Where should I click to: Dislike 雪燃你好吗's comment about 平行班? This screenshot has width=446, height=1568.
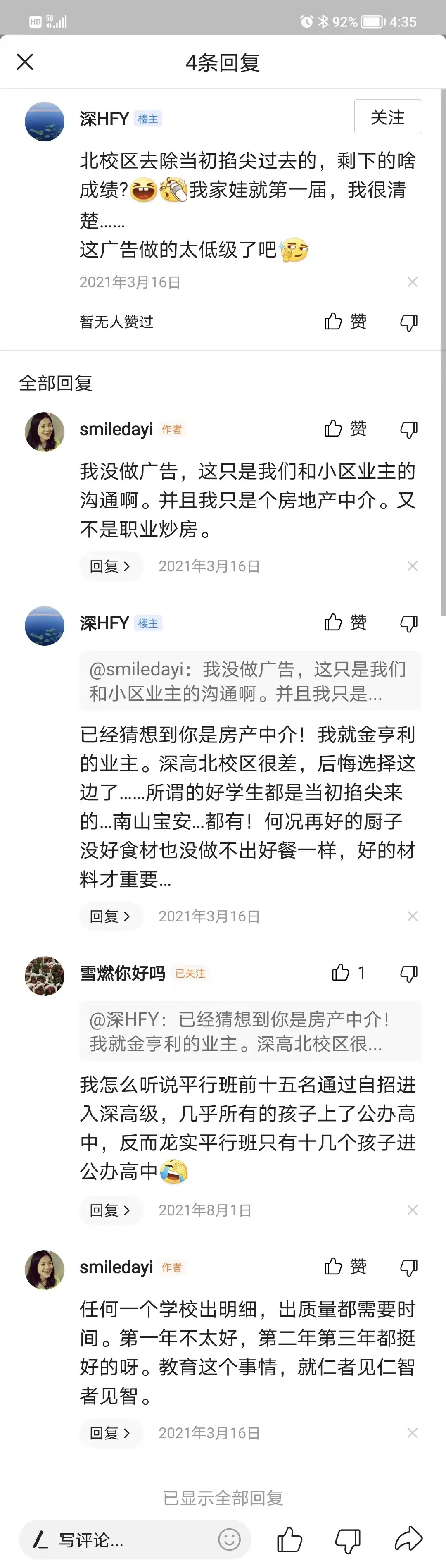(x=408, y=973)
